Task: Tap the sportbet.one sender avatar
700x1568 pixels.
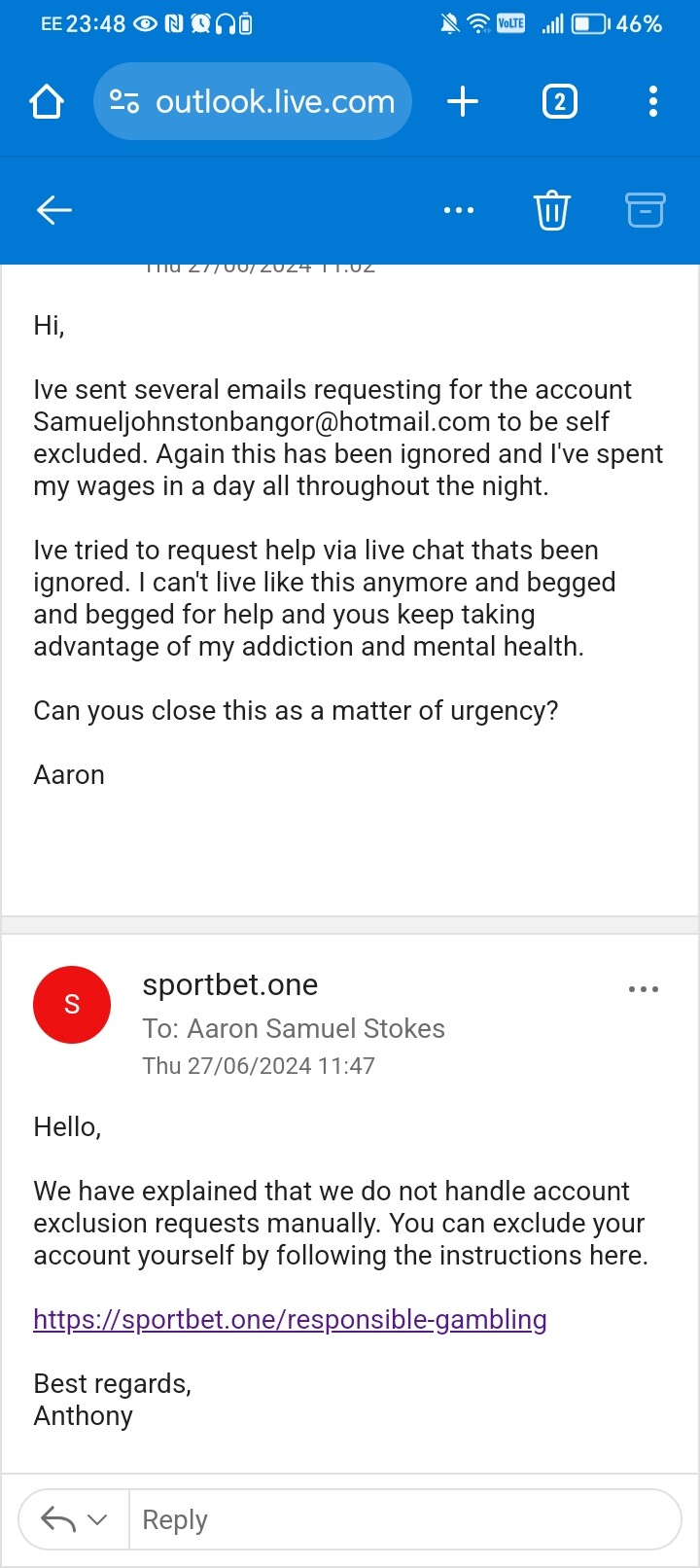Action: coord(72,1005)
